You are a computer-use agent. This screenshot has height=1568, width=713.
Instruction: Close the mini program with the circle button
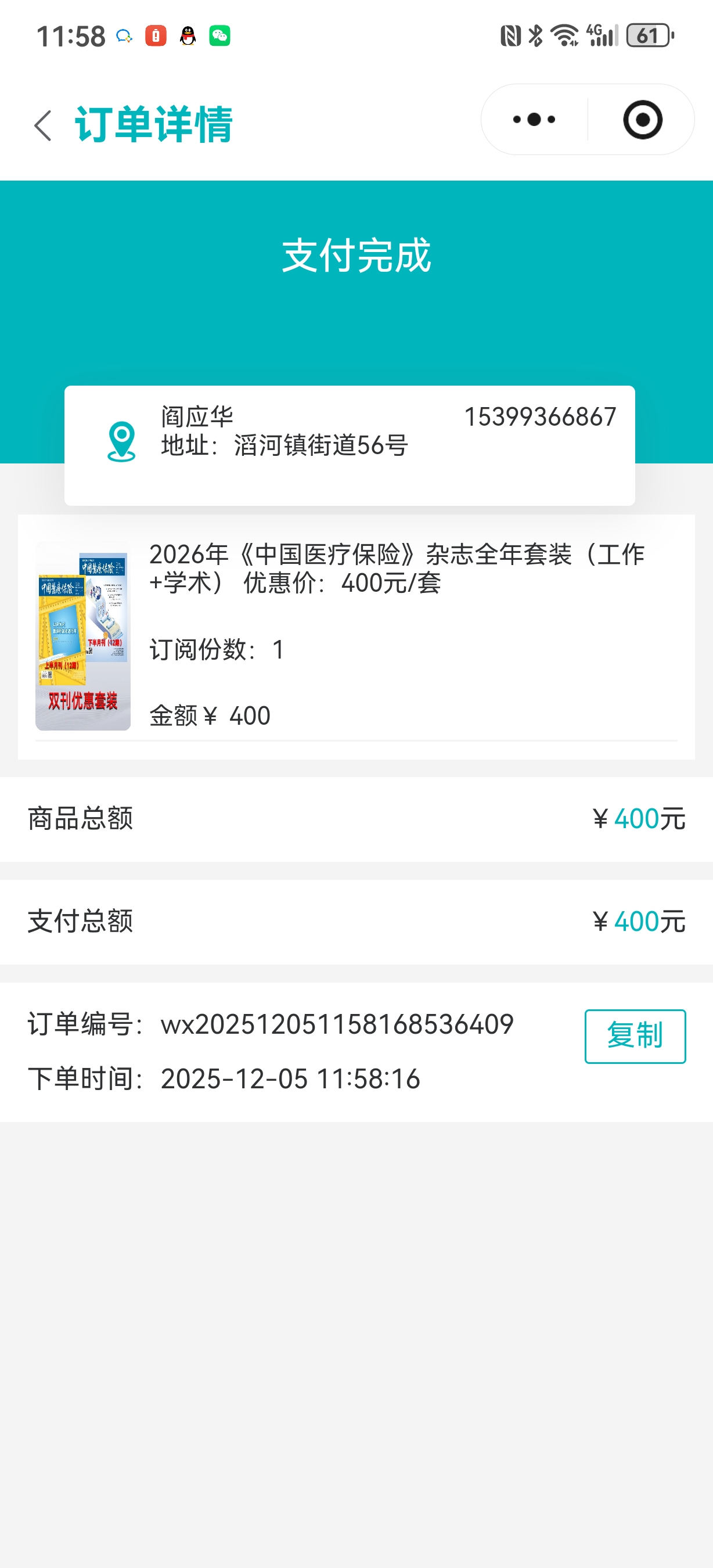coord(642,120)
